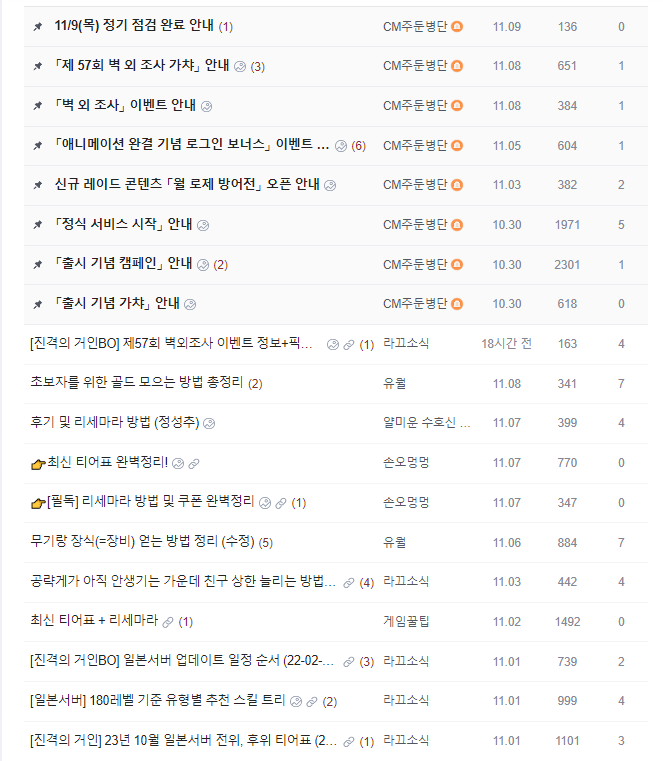Screen dimensions: 663x761
Task: Open 180레벨 기준 유형별 추천 스킬 트리
Action: tap(158, 700)
